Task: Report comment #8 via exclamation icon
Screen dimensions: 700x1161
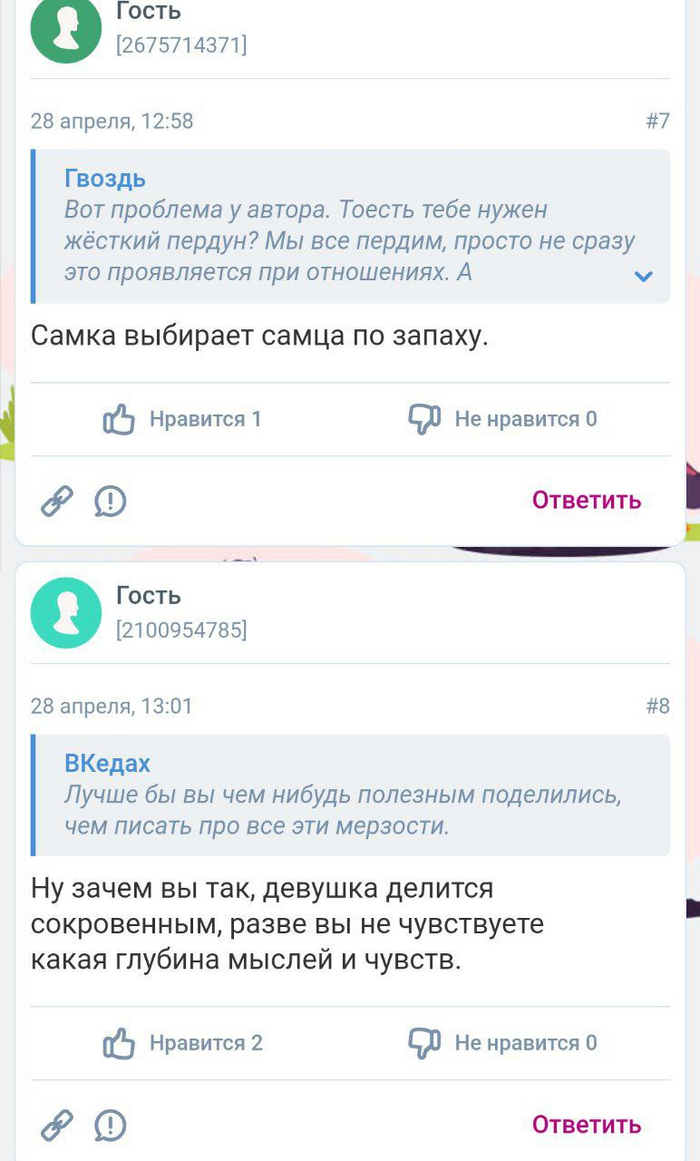Action: (x=110, y=1125)
